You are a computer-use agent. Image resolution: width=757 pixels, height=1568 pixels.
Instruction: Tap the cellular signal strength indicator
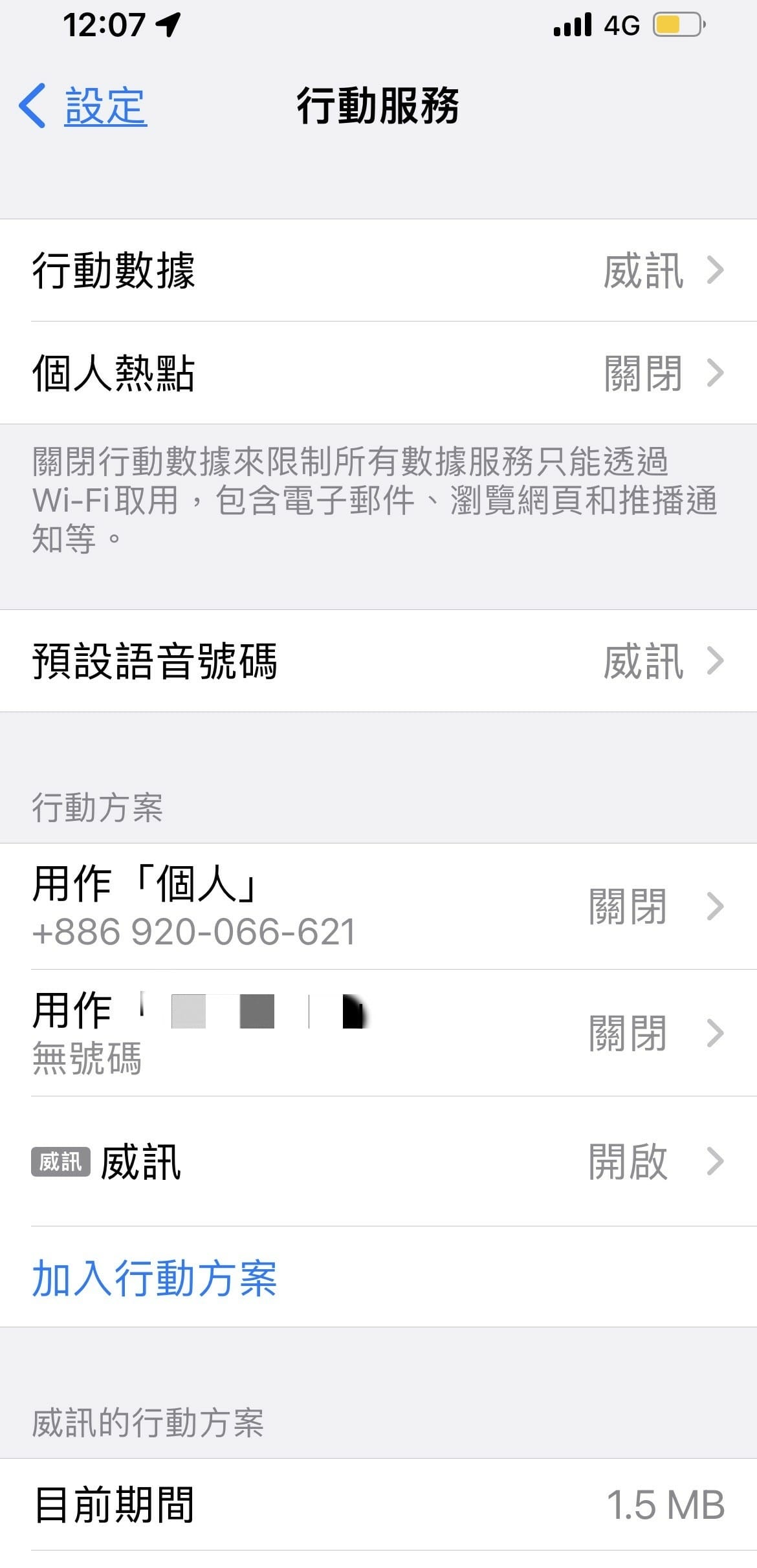coord(571,25)
